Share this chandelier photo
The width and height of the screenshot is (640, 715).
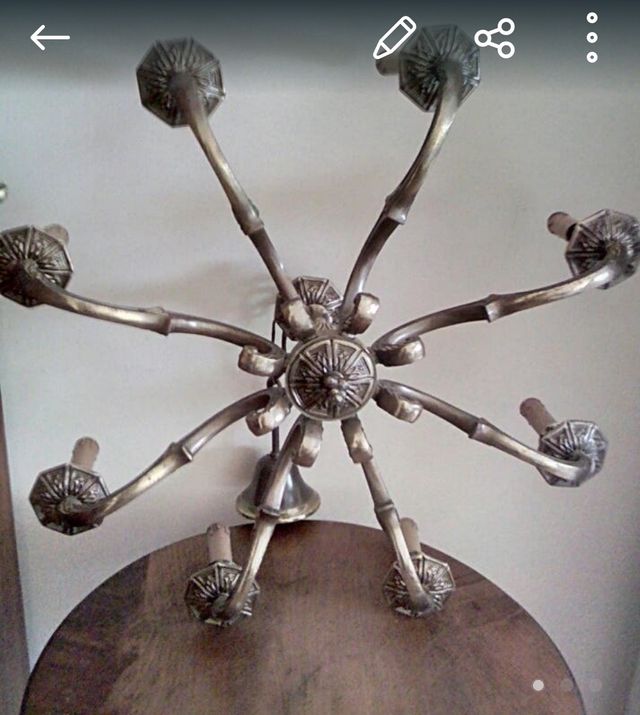pyautogui.click(x=494, y=38)
